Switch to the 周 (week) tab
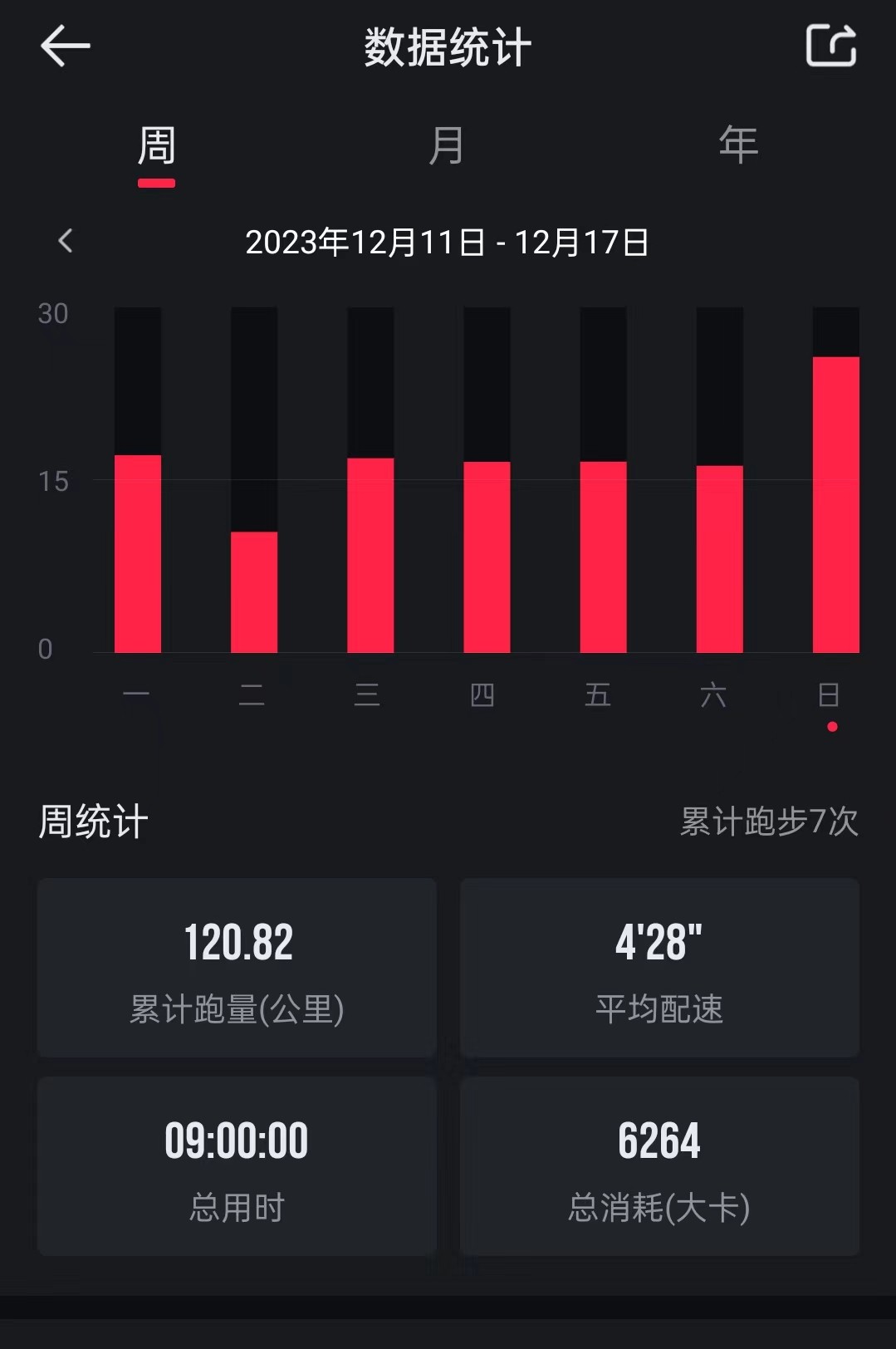 pos(156,147)
